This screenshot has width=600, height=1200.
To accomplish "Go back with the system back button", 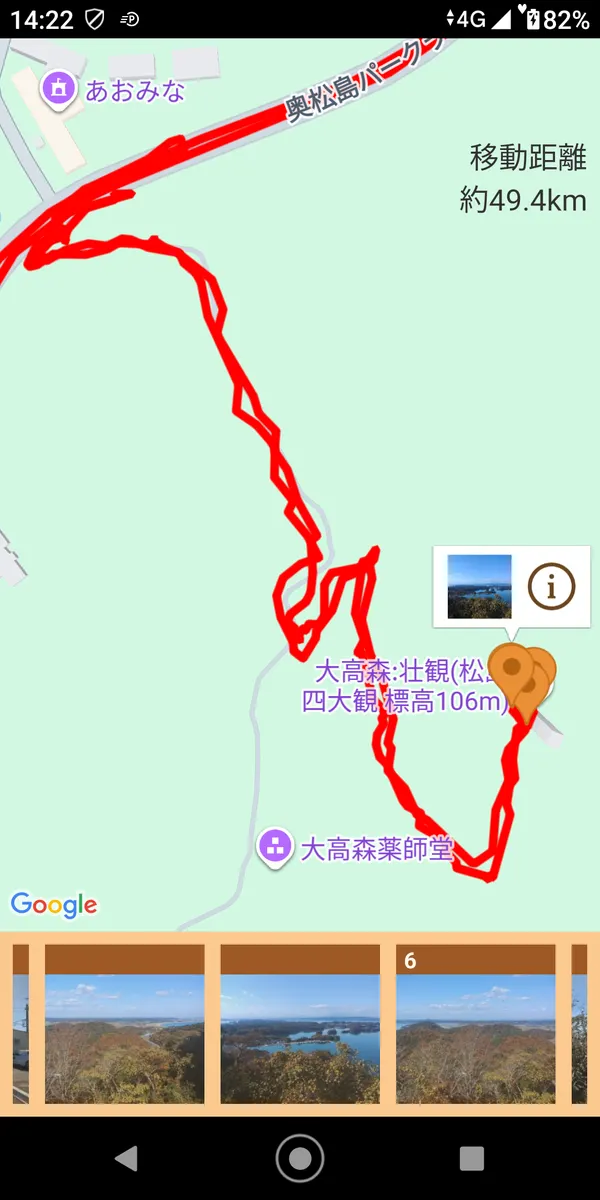I will point(126,1158).
